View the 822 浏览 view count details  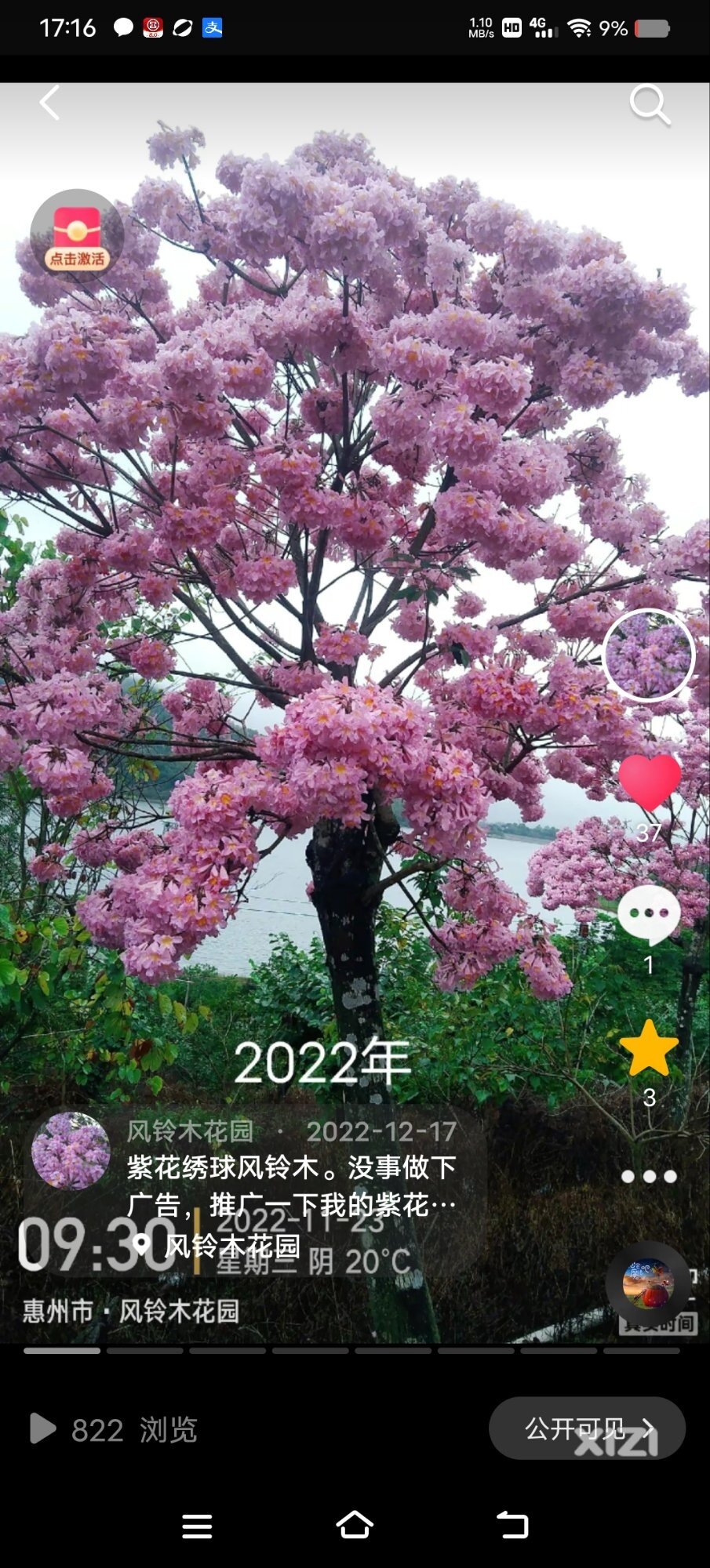click(114, 1429)
